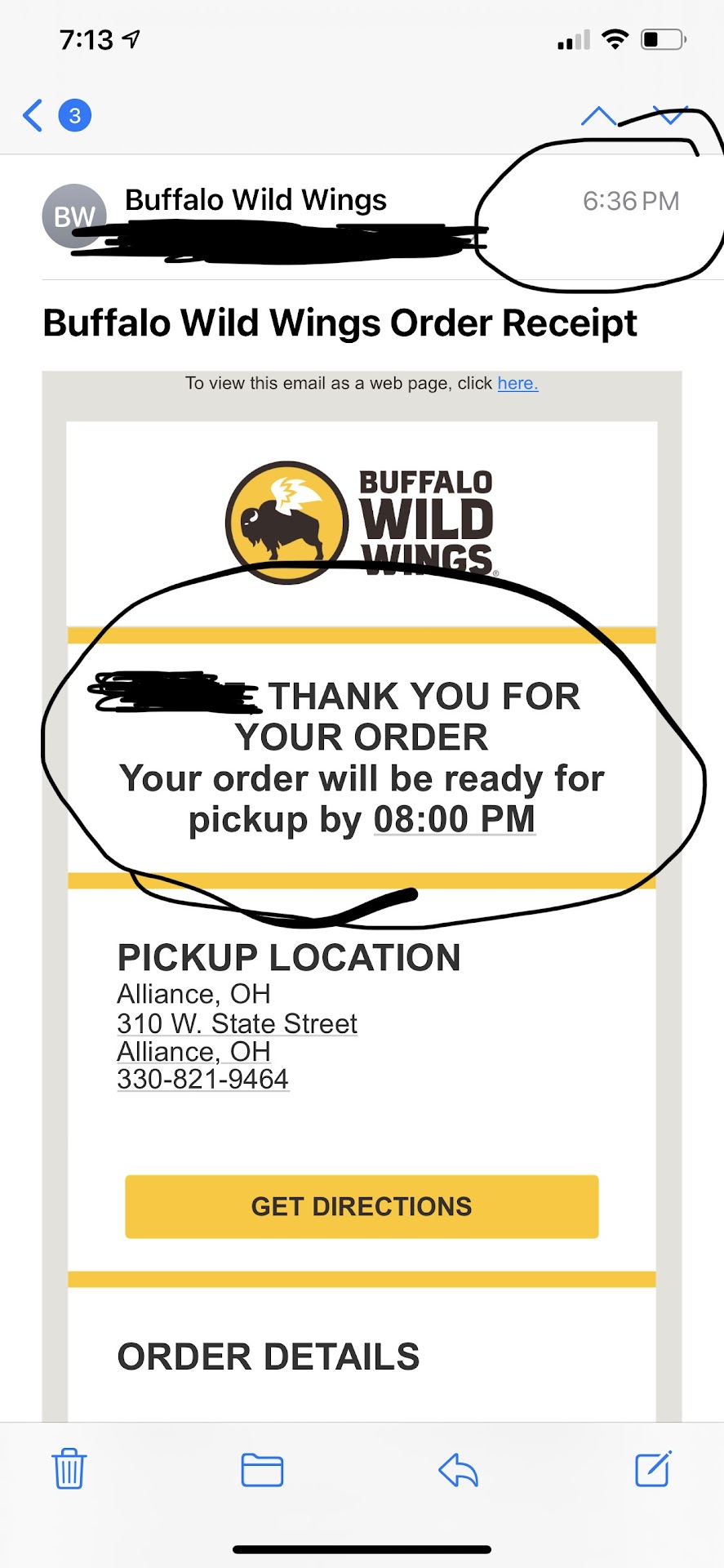Call 330-821-9464
The image size is (724, 1568).
click(x=202, y=1079)
